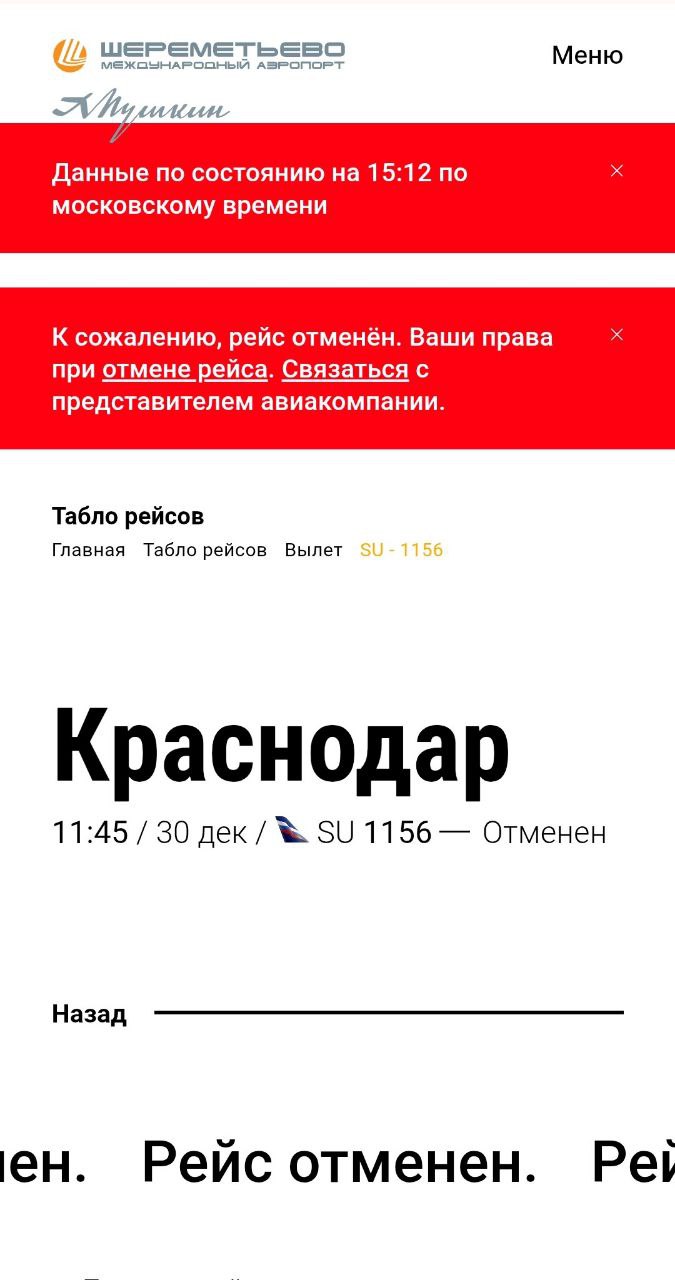
Task: Open the Меню navigation menu
Action: [x=587, y=55]
